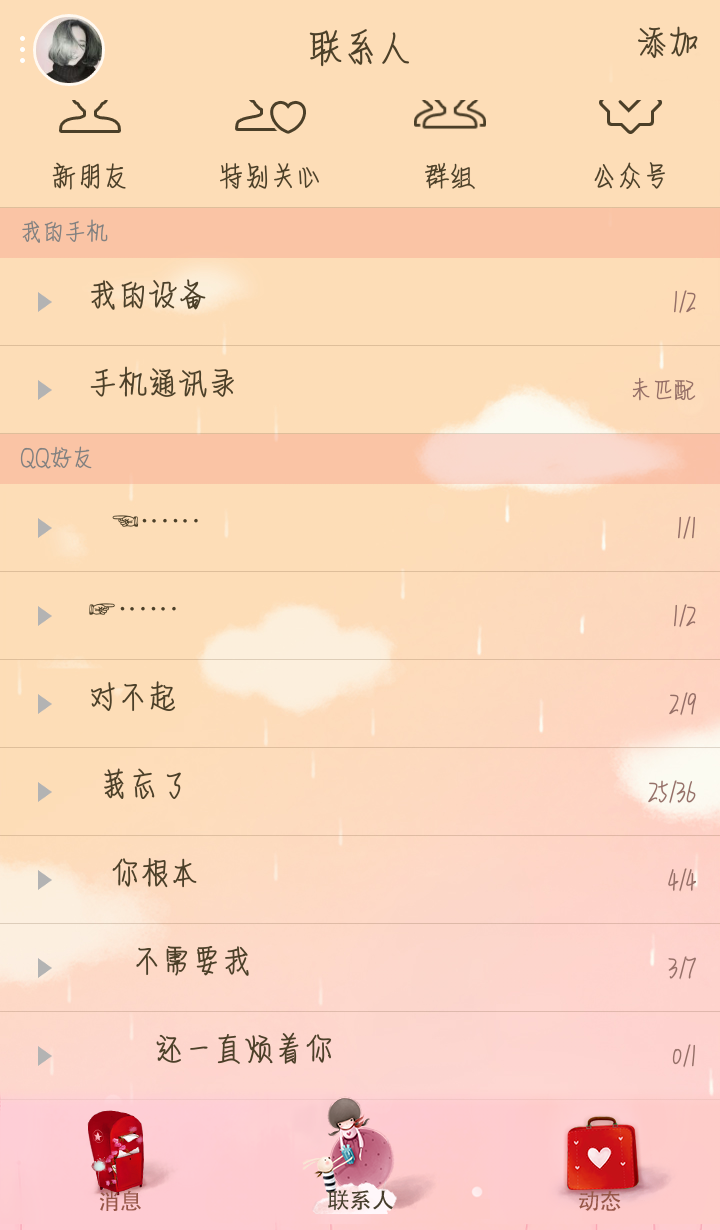The height and width of the screenshot is (1230, 720).
Task: Switch to the 动态 feed tab
Action: click(x=600, y=1163)
